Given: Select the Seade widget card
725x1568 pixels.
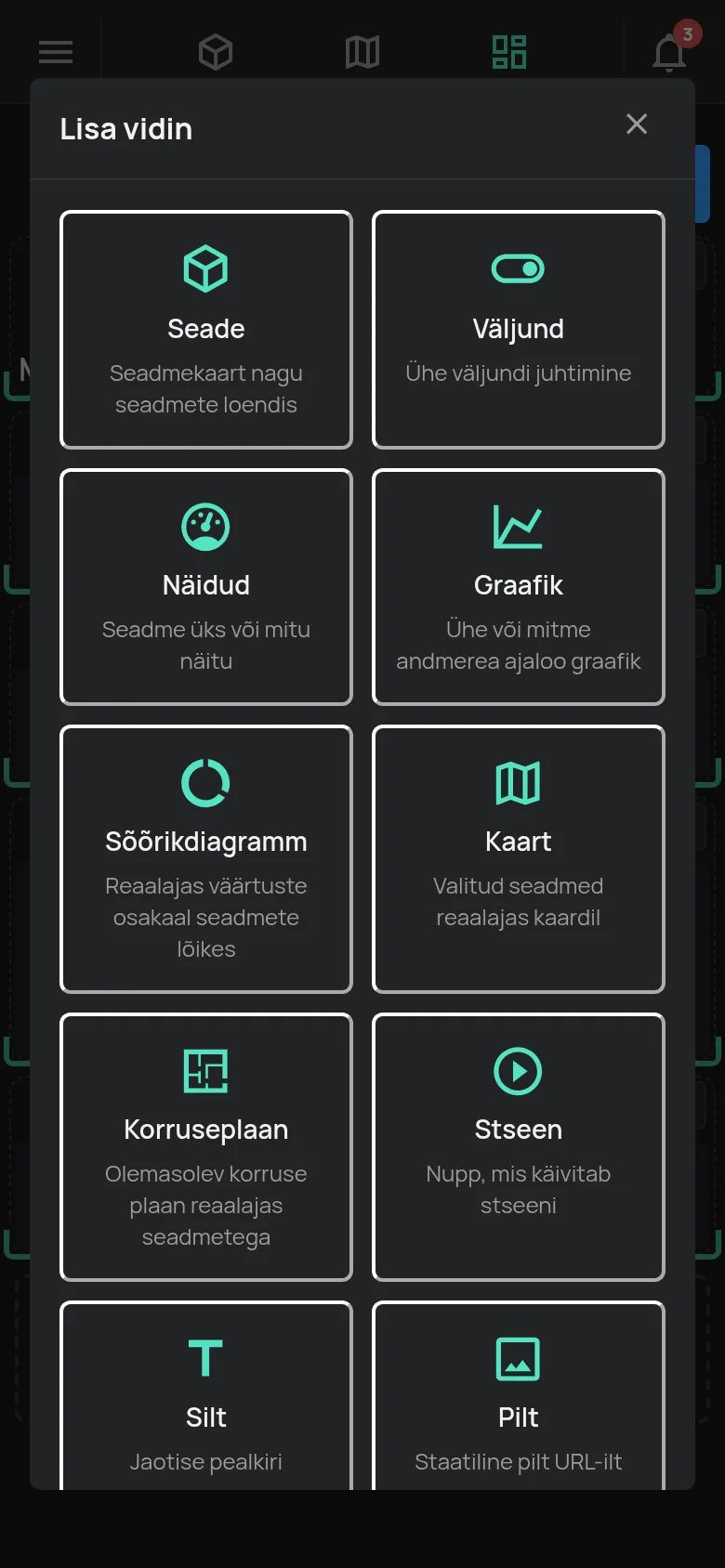Looking at the screenshot, I should click(206, 330).
